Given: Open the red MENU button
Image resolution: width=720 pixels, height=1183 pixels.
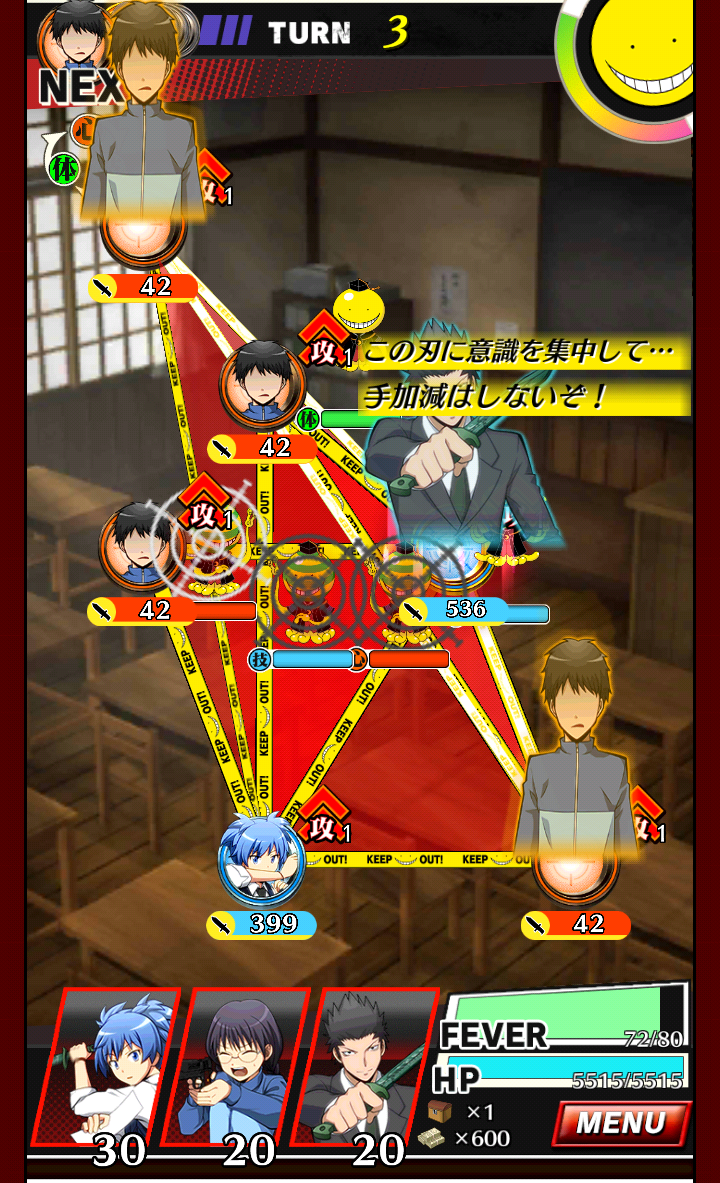Looking at the screenshot, I should coord(621,1123).
